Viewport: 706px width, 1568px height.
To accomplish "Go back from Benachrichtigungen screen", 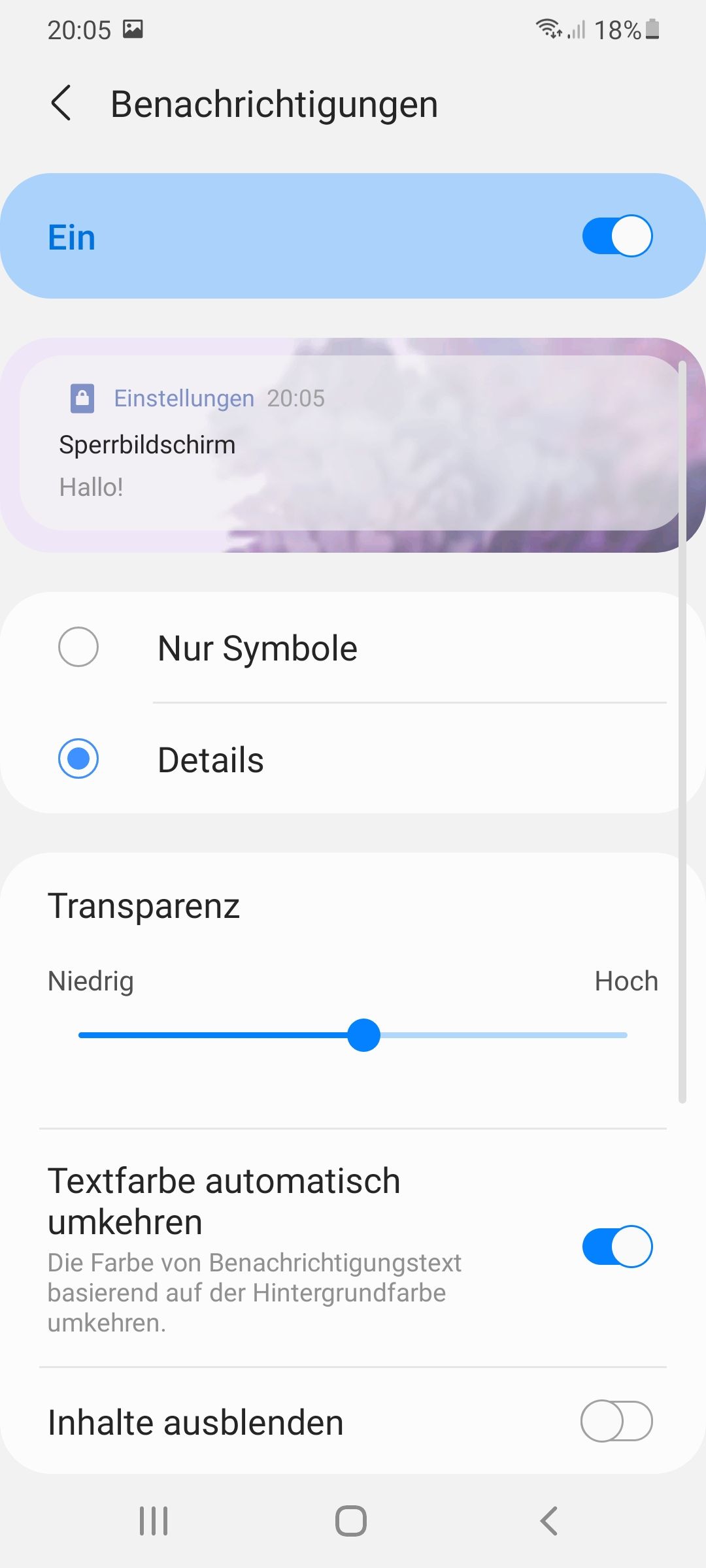I will (61, 103).
